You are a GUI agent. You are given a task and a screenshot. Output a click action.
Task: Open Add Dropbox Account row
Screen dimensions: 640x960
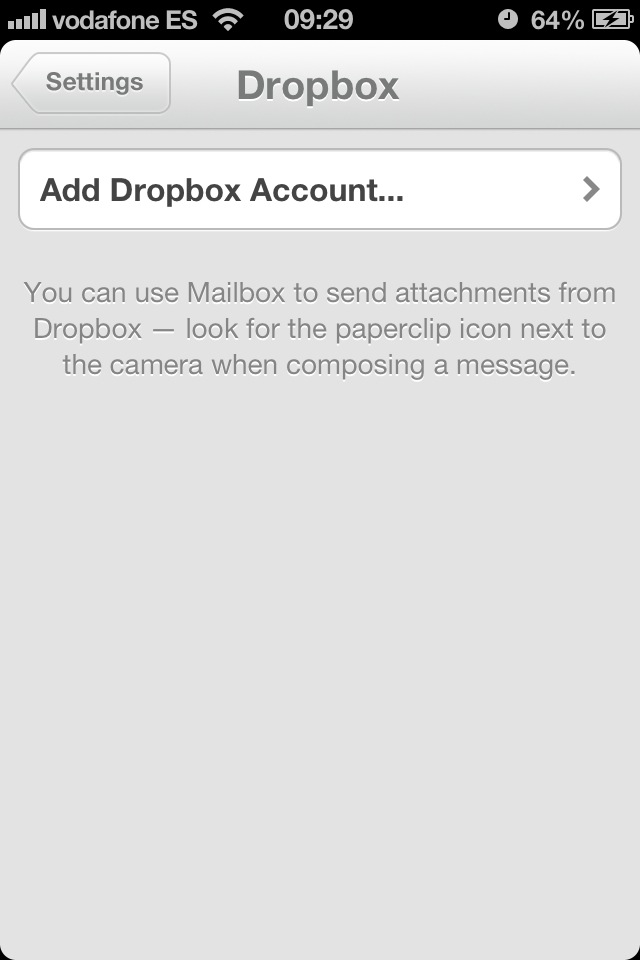pyautogui.click(x=320, y=190)
